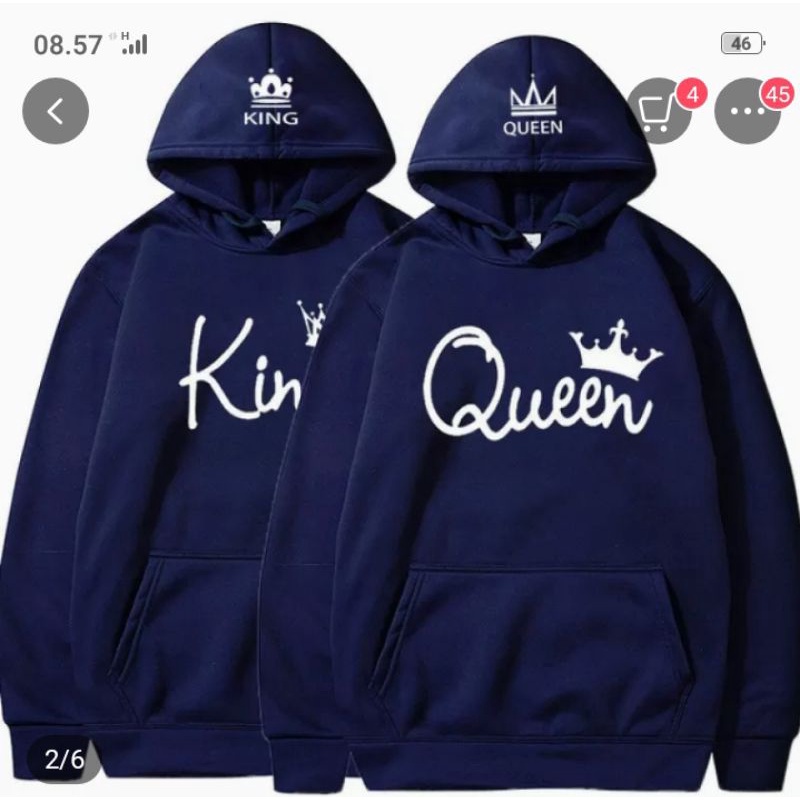The height and width of the screenshot is (800, 800).
Task: Open the King Queen hoodie product image
Action: click(x=400, y=450)
